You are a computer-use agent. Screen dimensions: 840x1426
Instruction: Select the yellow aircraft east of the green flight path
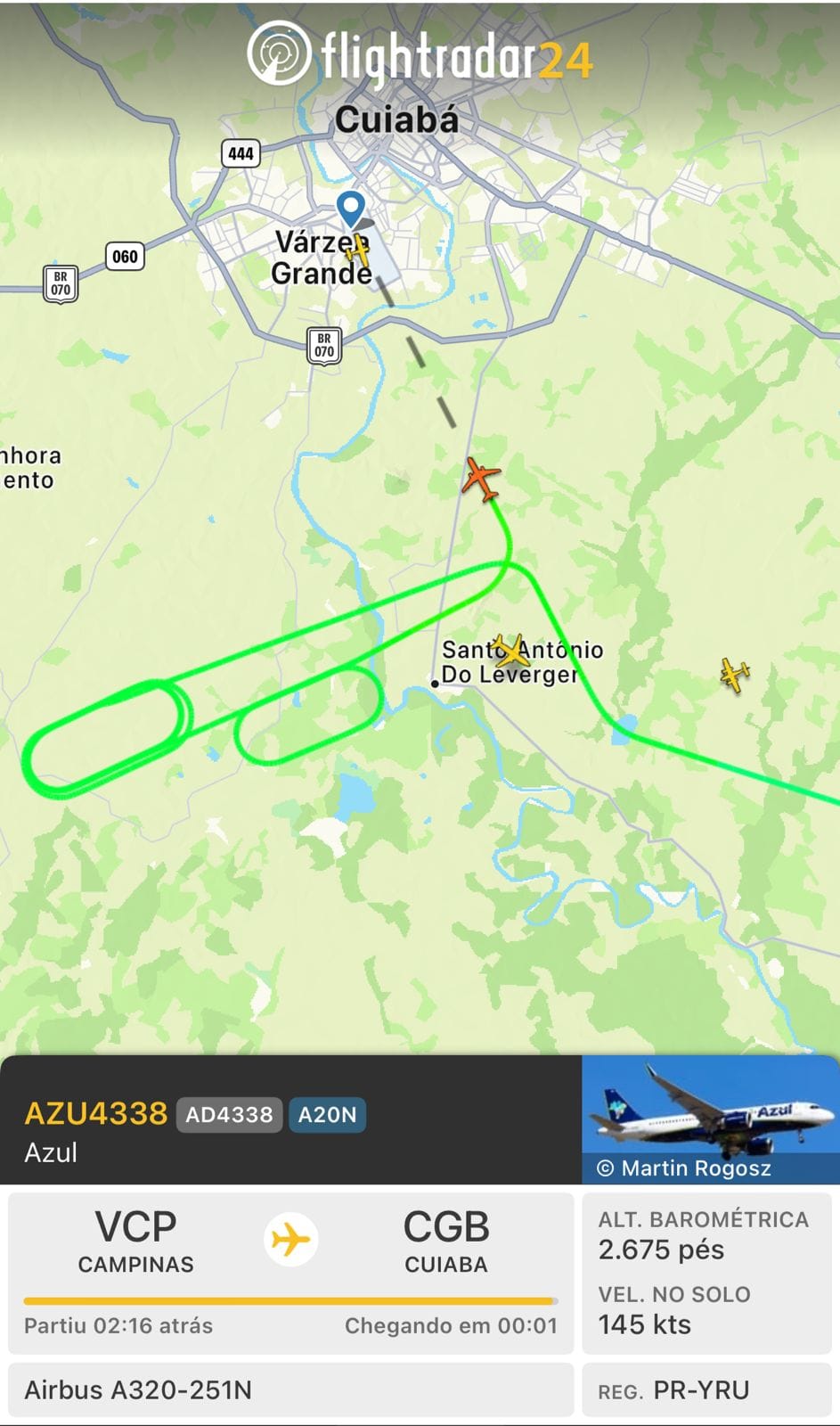coord(734,675)
